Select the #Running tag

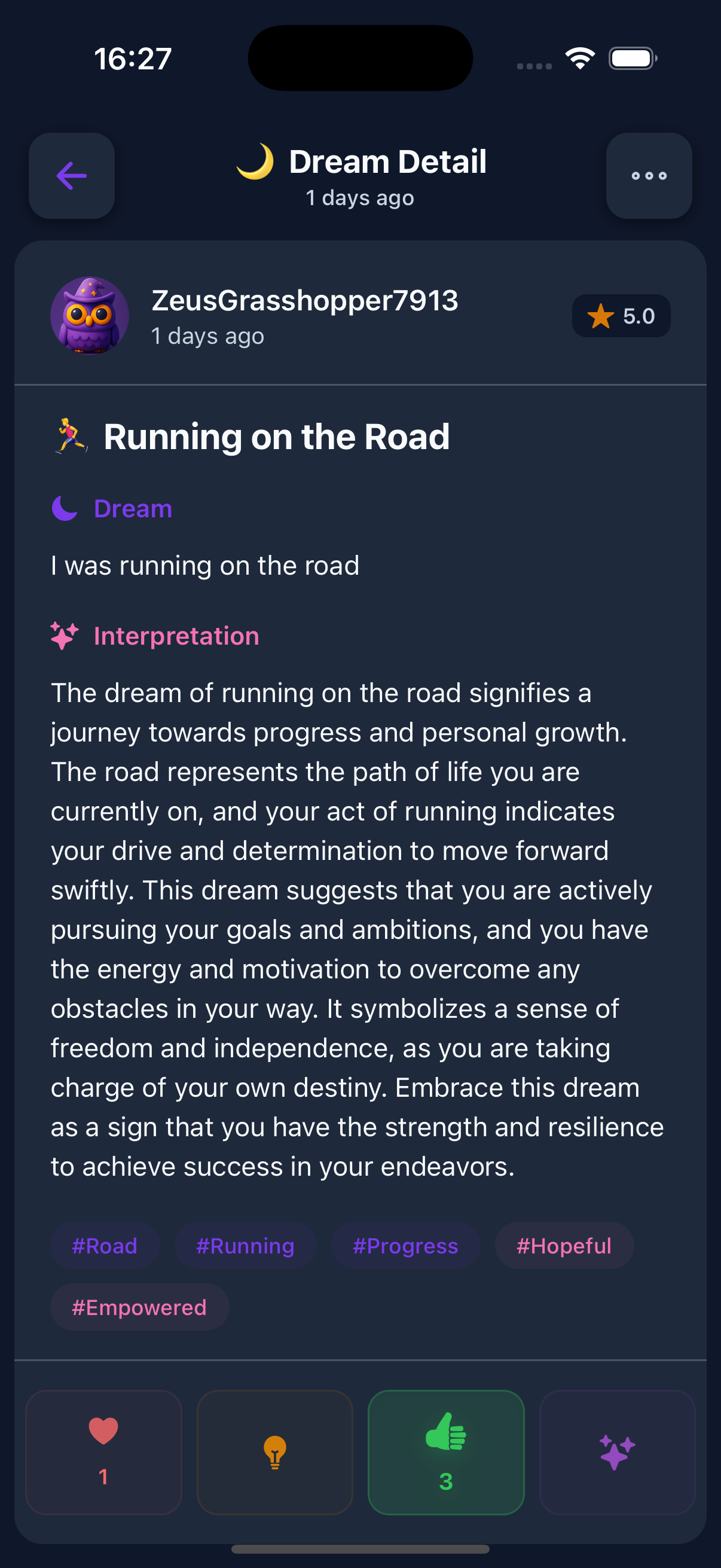click(x=245, y=1246)
